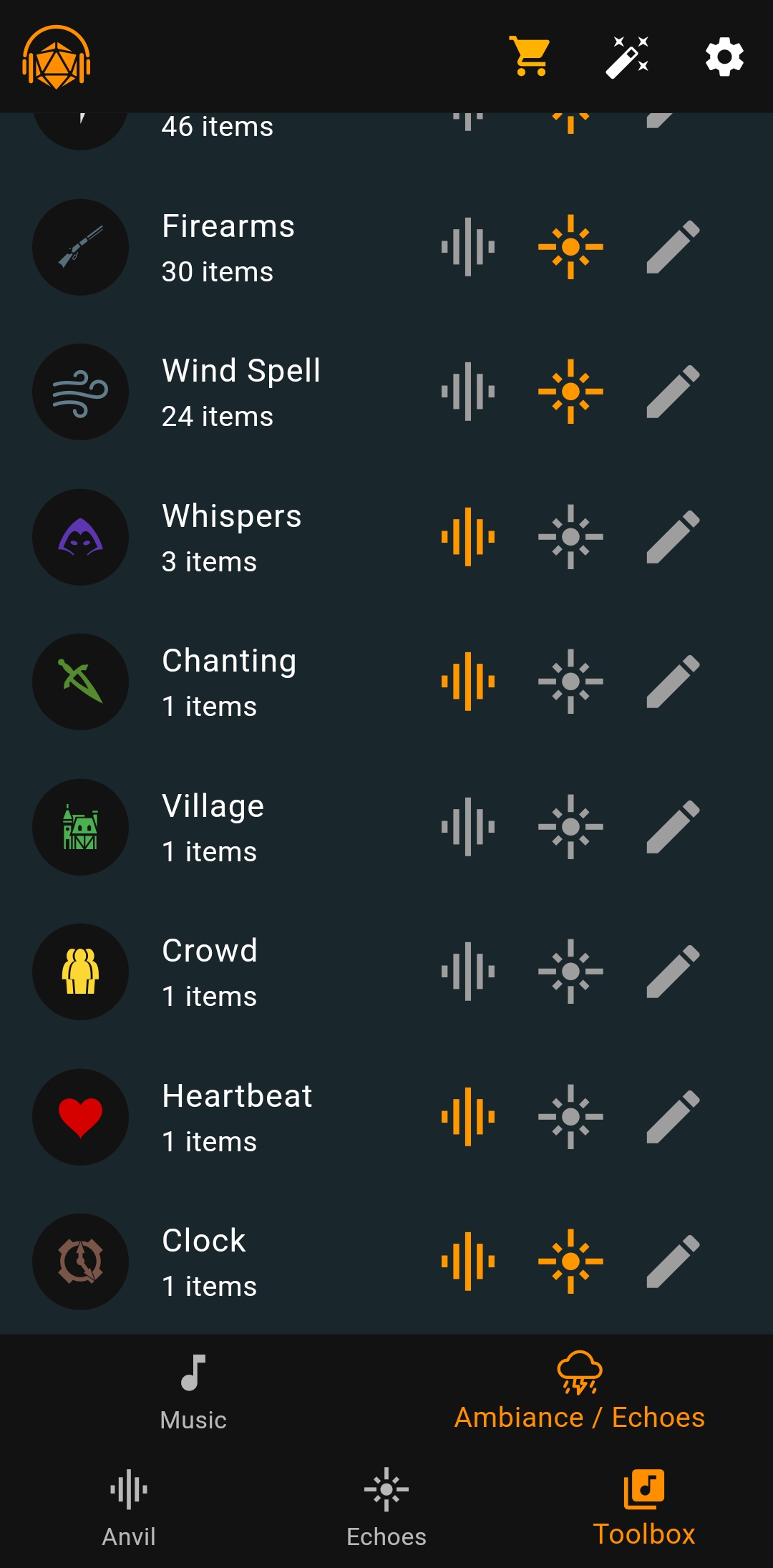
Task: Switch to the Toolbox tab
Action: tap(644, 1508)
